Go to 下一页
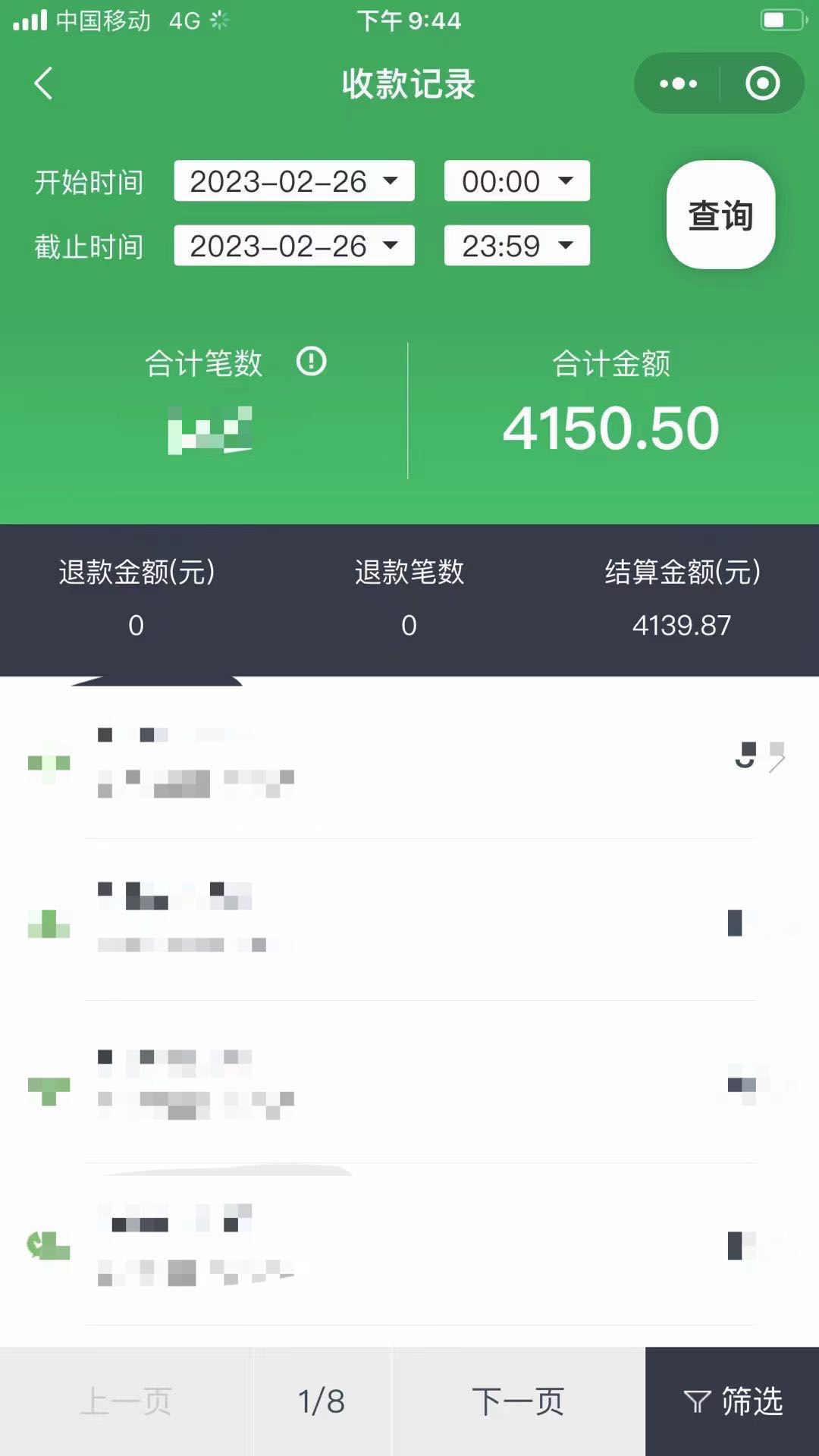 pos(518,1401)
